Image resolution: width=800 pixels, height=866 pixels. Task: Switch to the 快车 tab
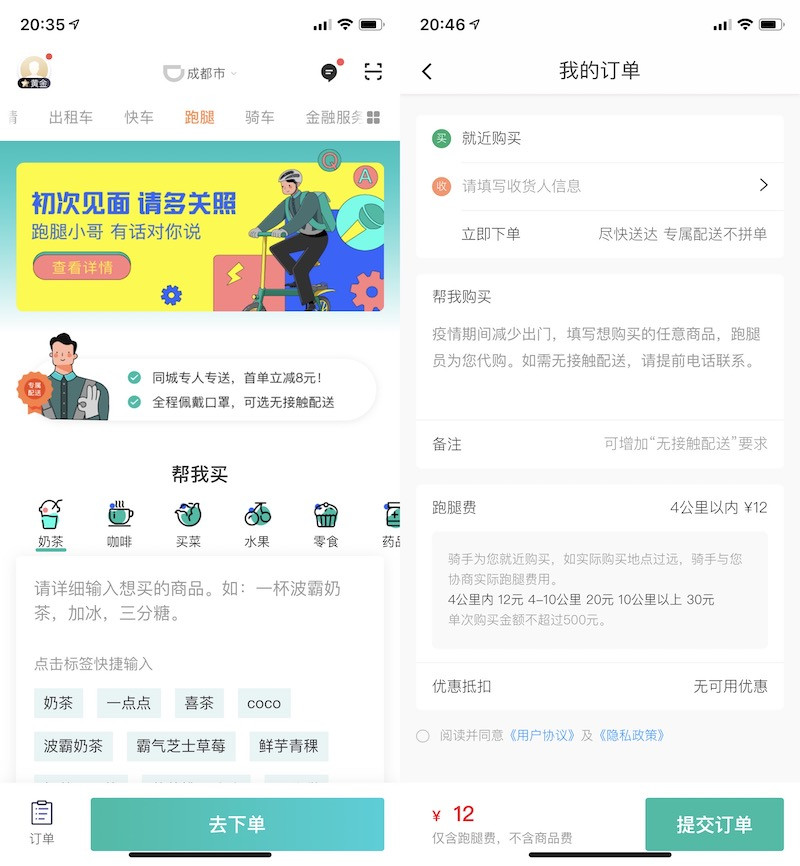pos(139,117)
